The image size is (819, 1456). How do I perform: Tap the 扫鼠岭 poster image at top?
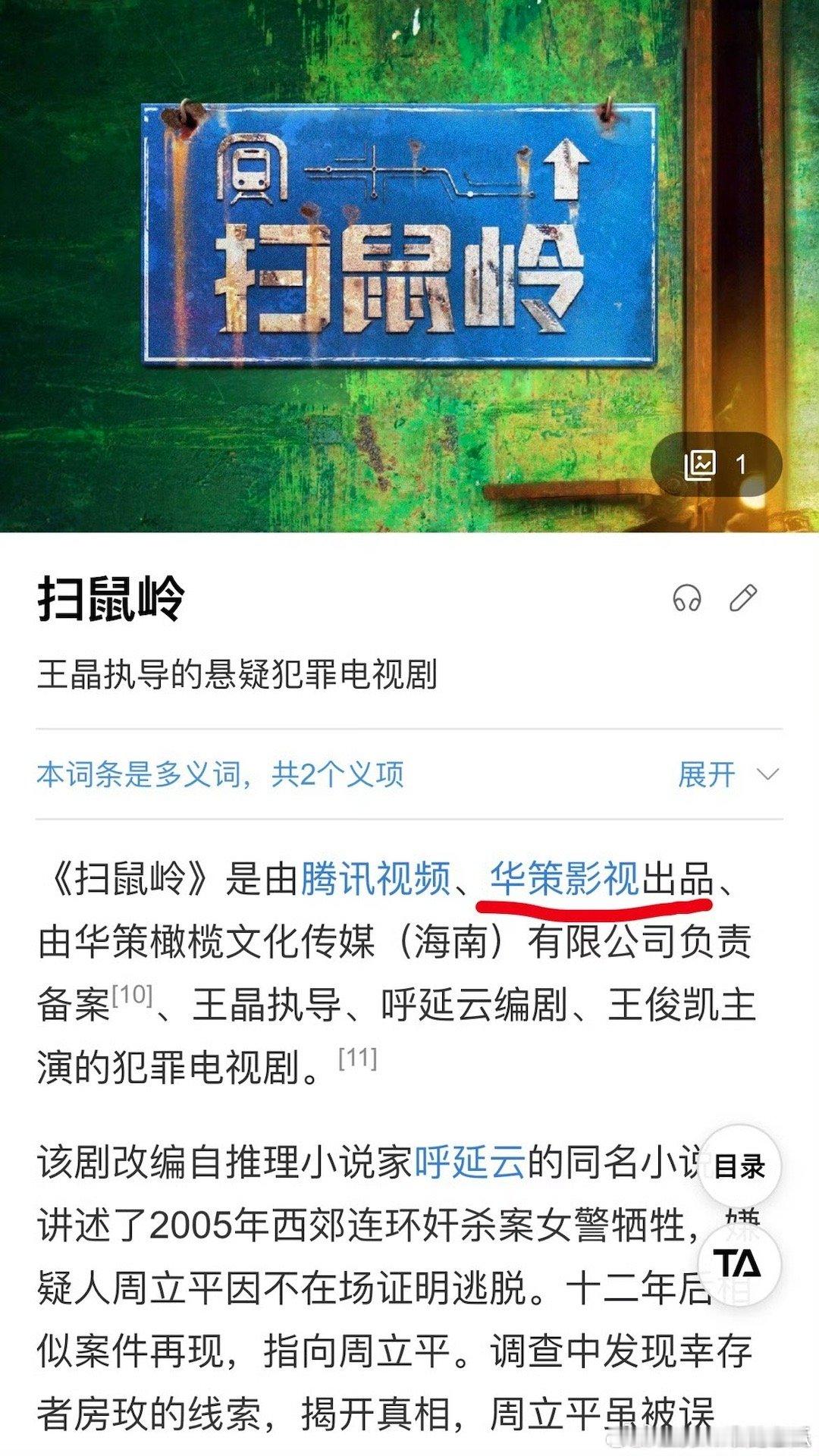[409, 265]
